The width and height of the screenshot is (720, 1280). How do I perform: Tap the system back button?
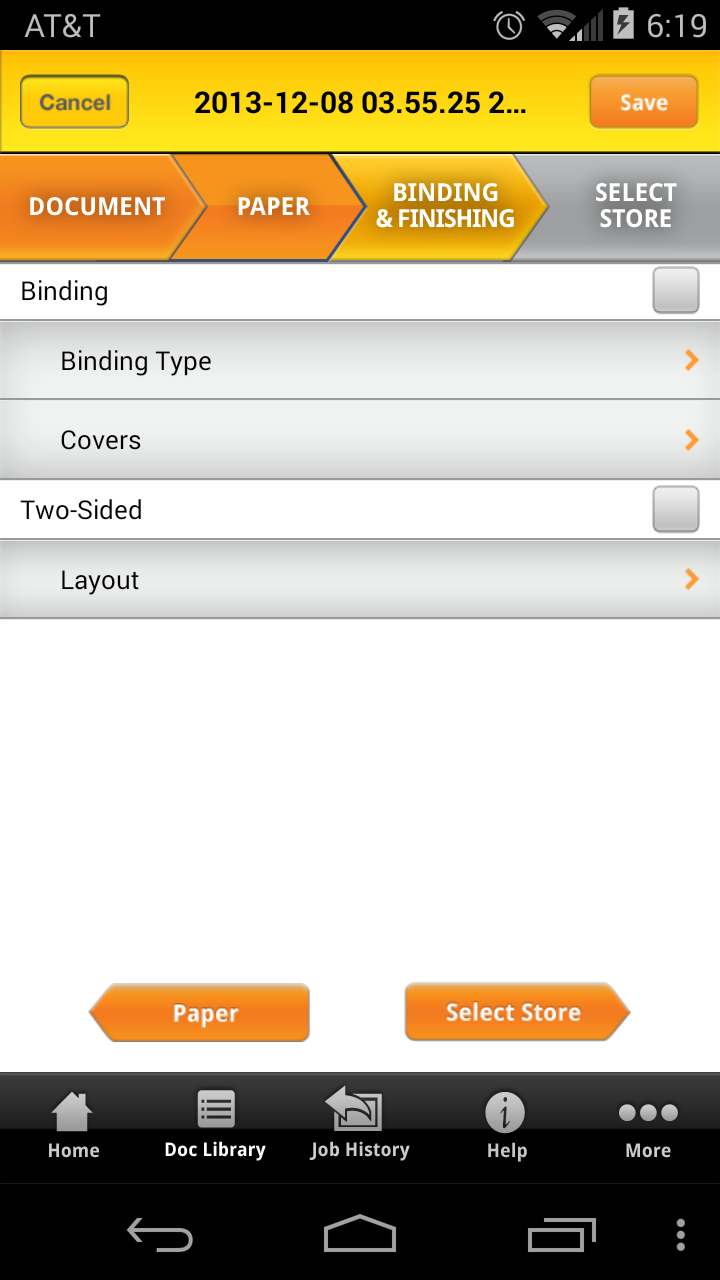[x=160, y=1235]
